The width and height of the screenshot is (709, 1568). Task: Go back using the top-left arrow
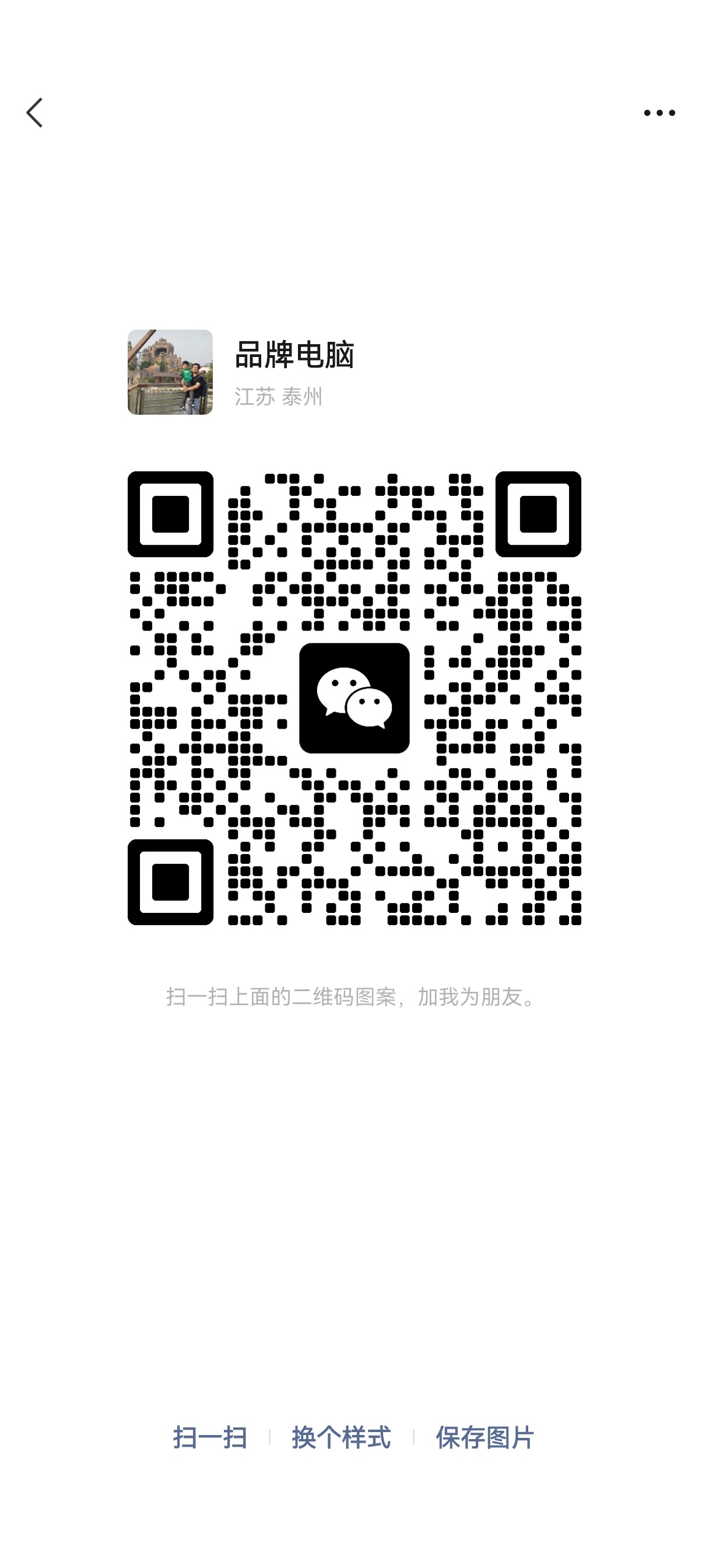(x=34, y=113)
